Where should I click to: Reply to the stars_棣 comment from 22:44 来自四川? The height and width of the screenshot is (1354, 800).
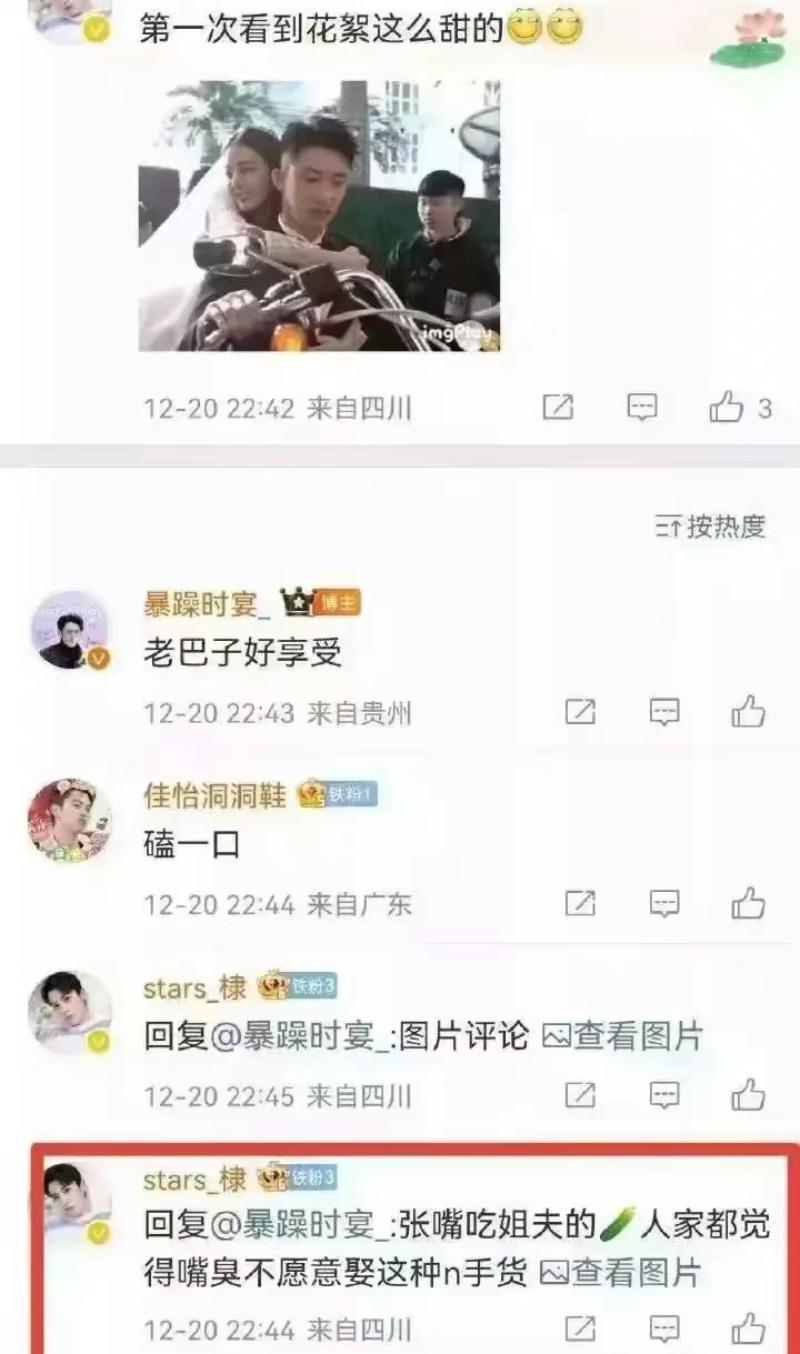click(x=664, y=1329)
